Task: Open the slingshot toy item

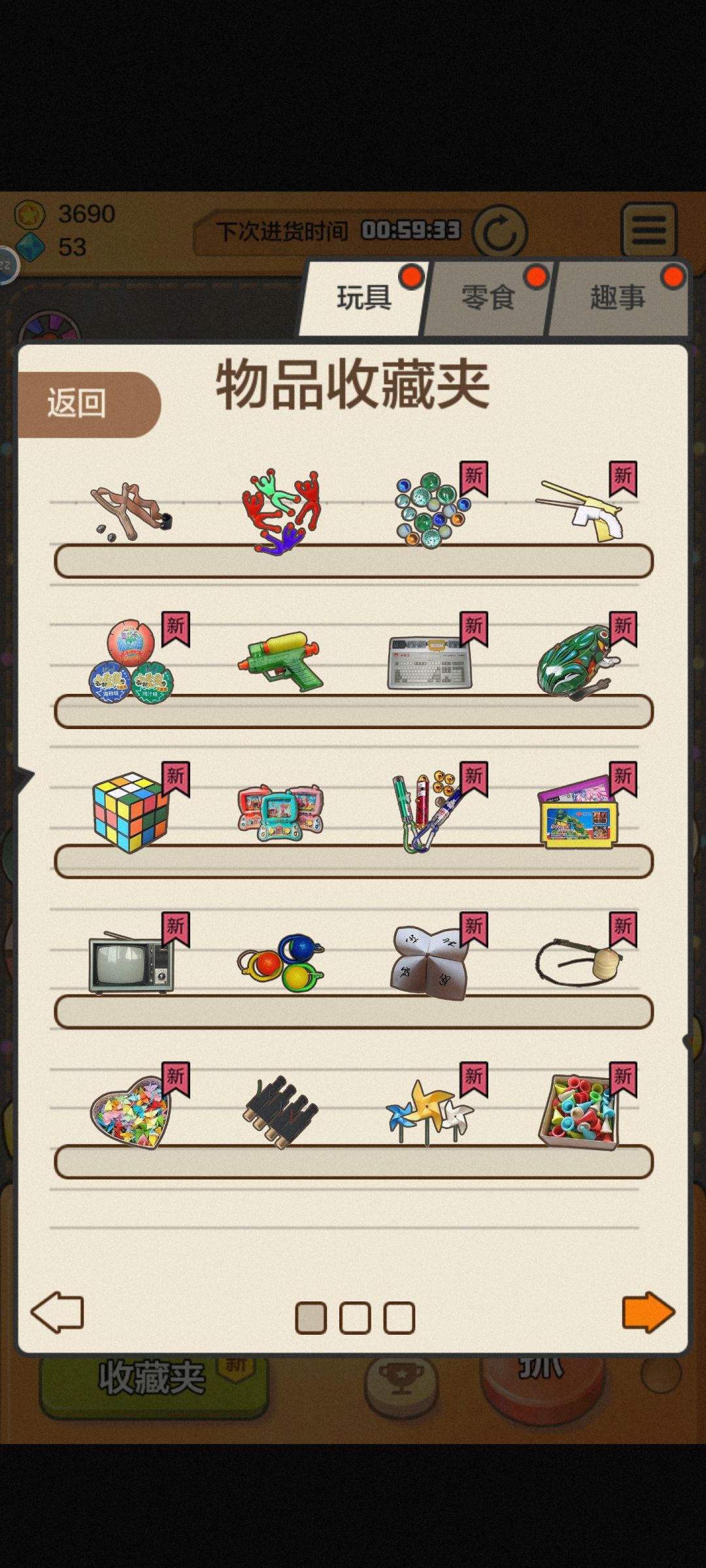Action: tap(131, 512)
